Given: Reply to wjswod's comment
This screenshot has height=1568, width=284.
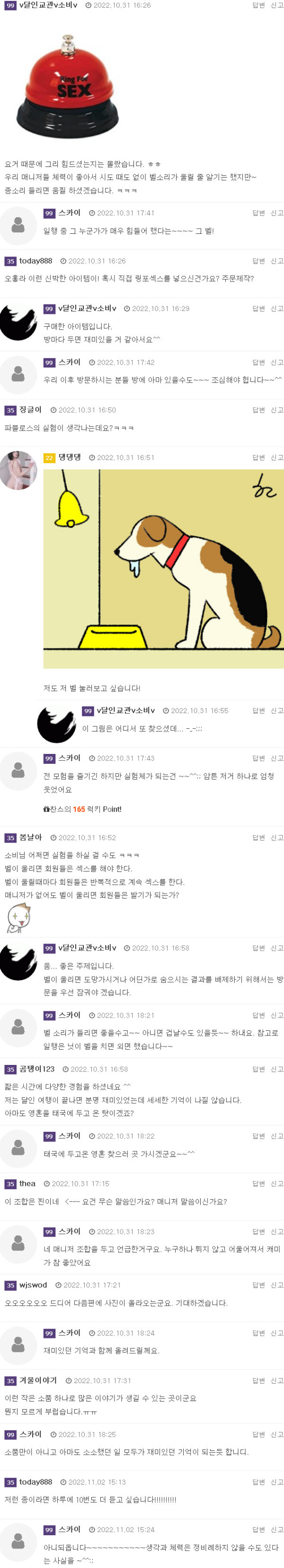Looking at the screenshot, I should pos(258,1284).
